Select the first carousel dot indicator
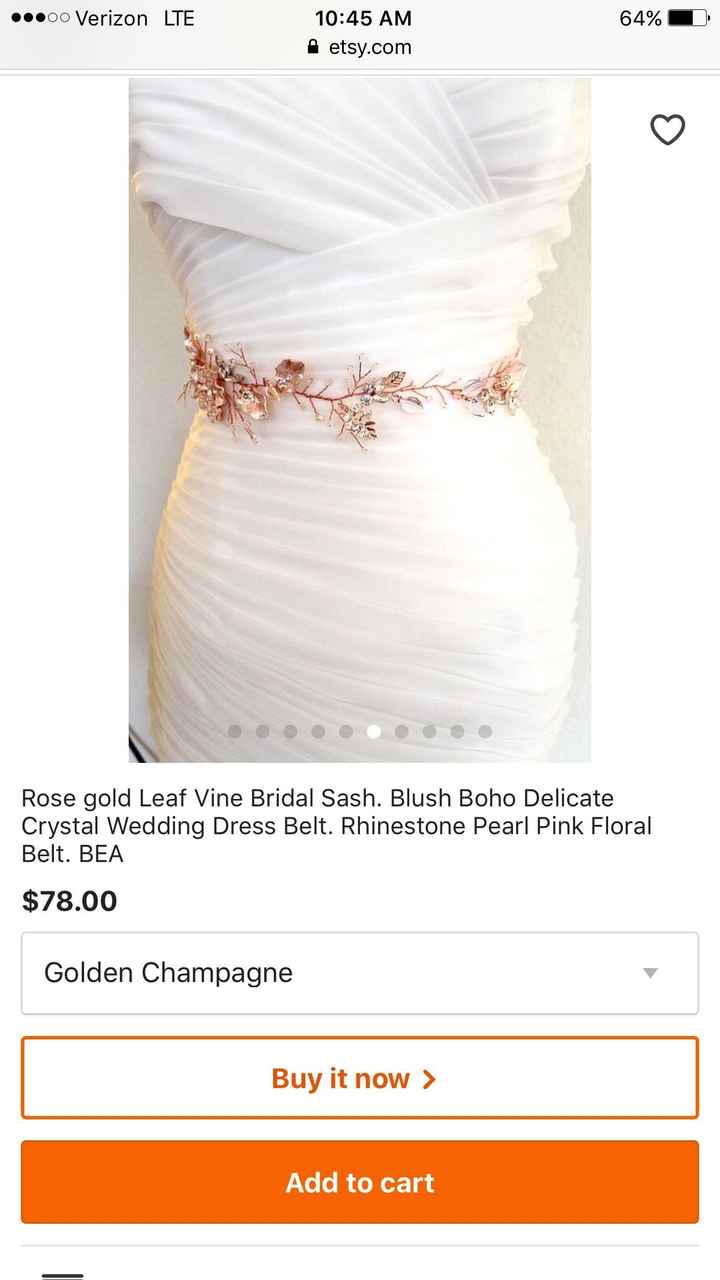 [234, 731]
